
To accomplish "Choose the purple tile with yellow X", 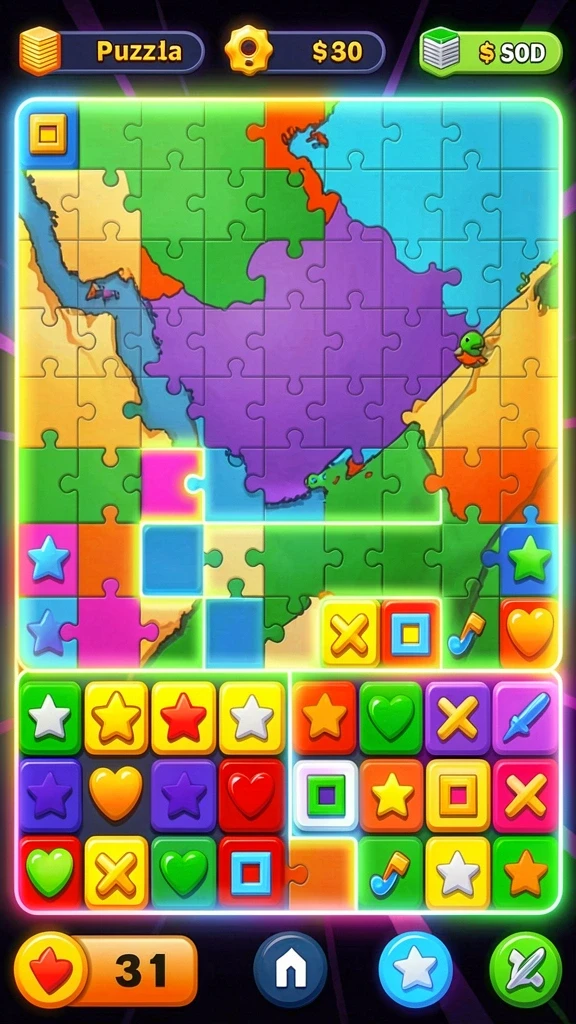I will [457, 717].
